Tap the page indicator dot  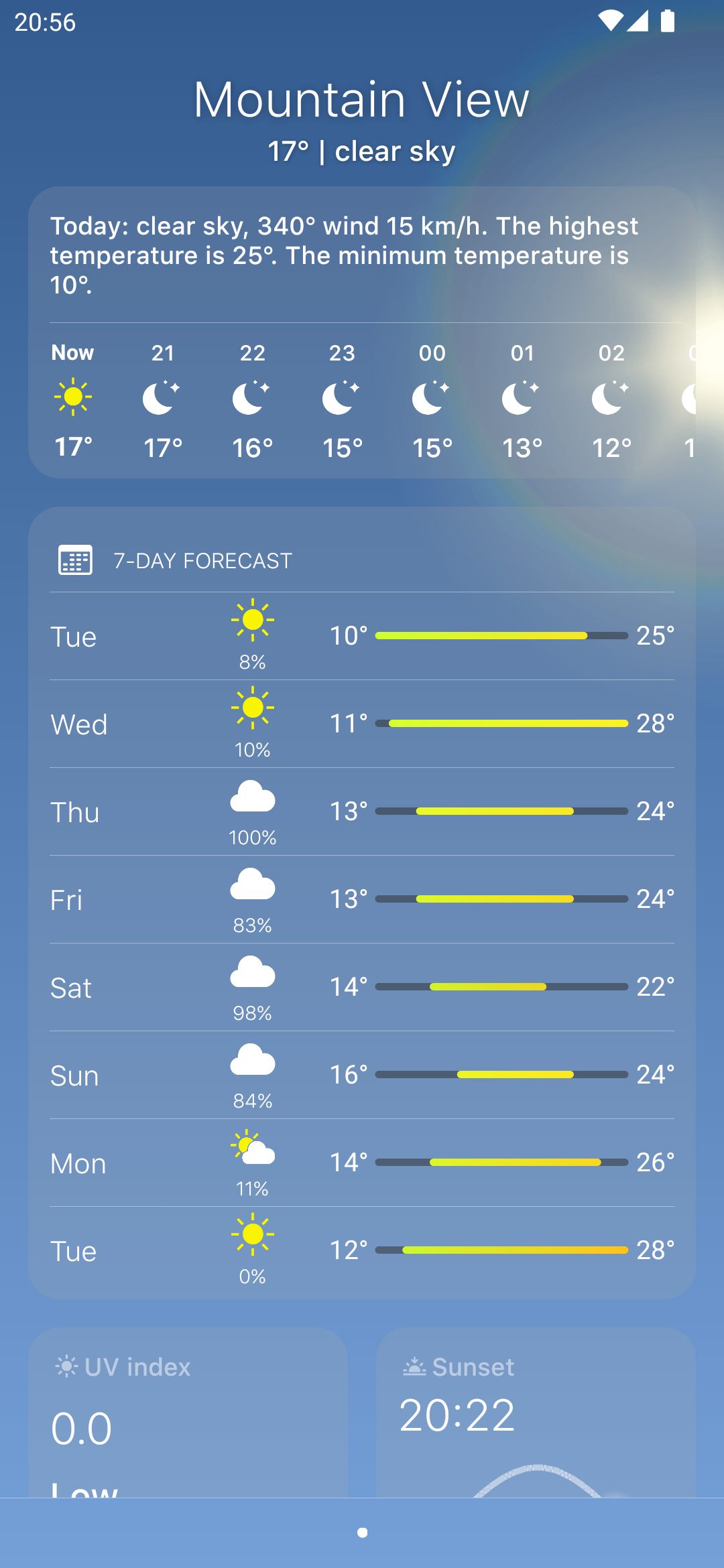tap(362, 1532)
